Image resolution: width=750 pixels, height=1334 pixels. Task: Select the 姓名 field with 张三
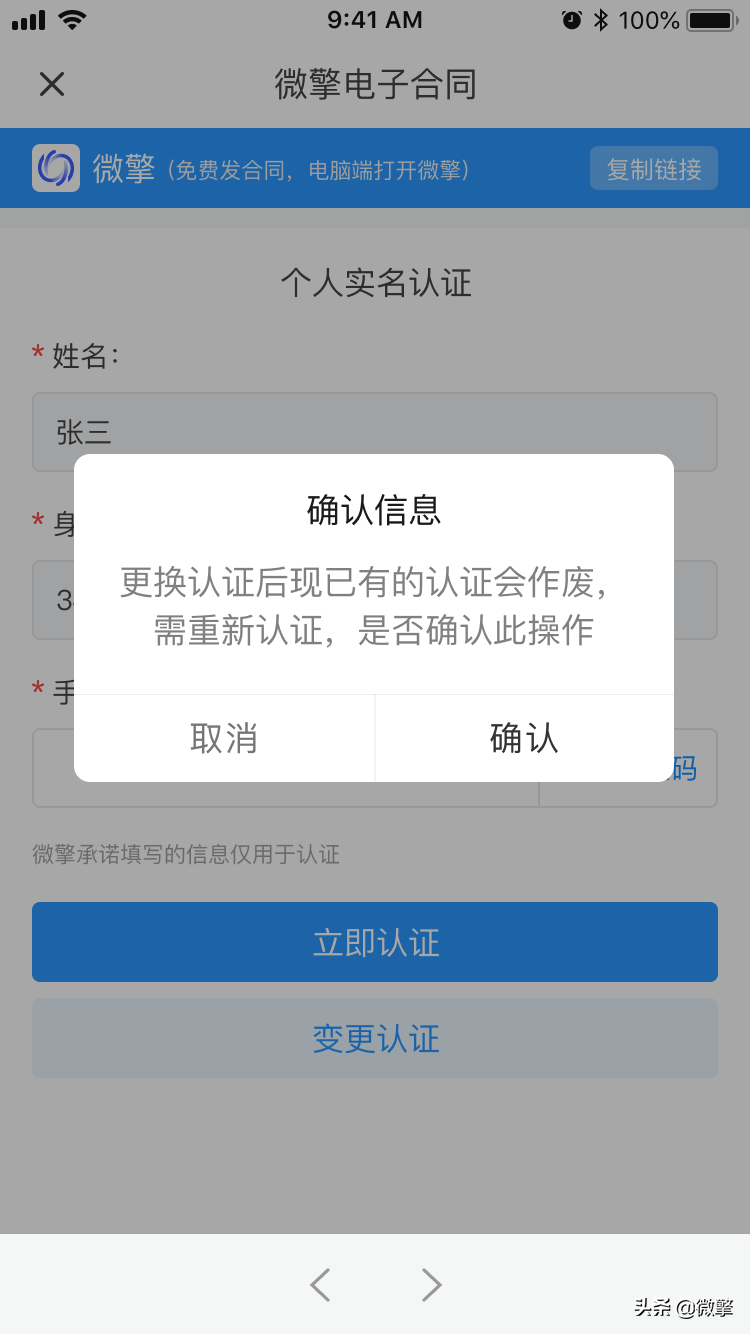point(375,431)
